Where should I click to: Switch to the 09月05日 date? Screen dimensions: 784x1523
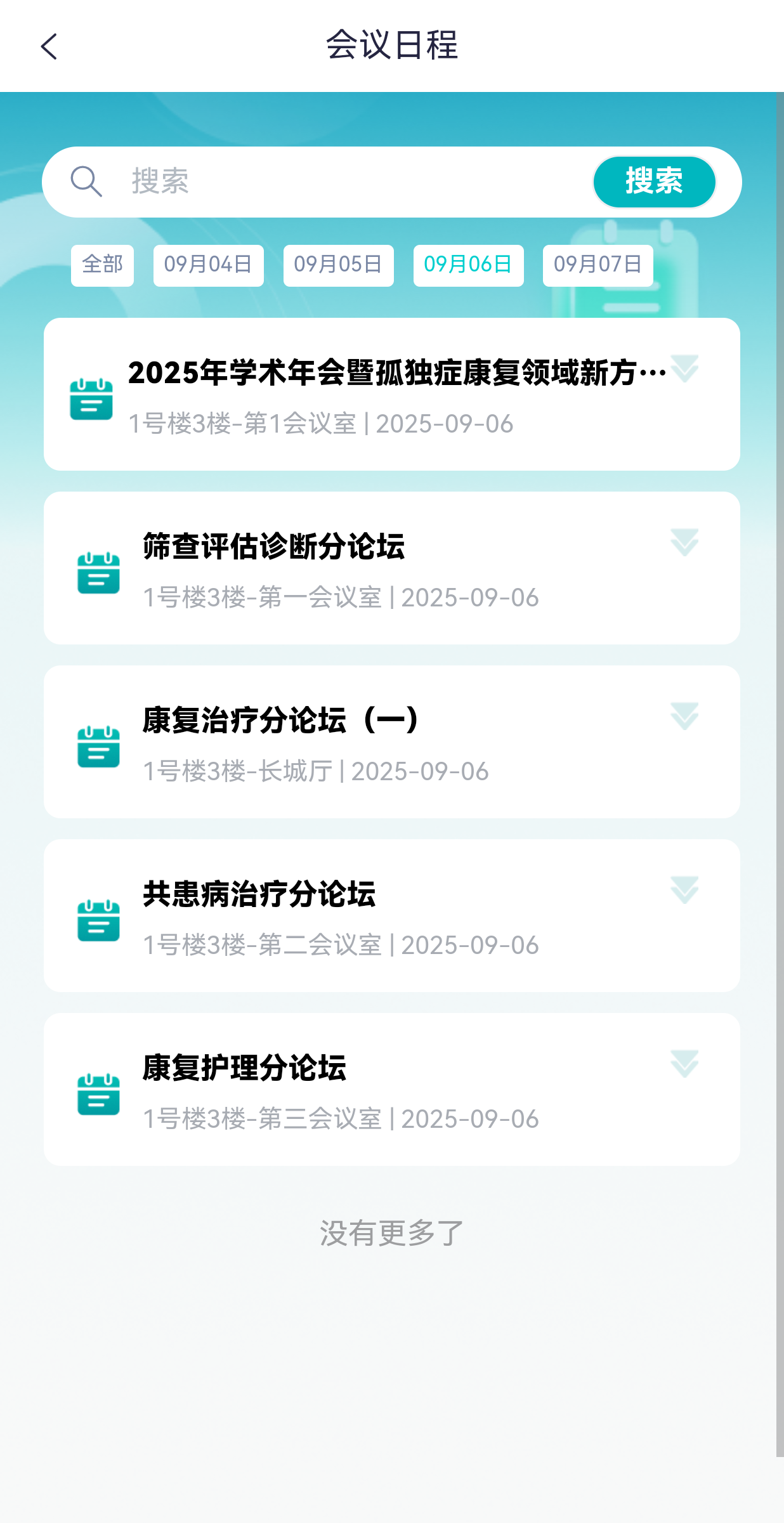click(338, 265)
